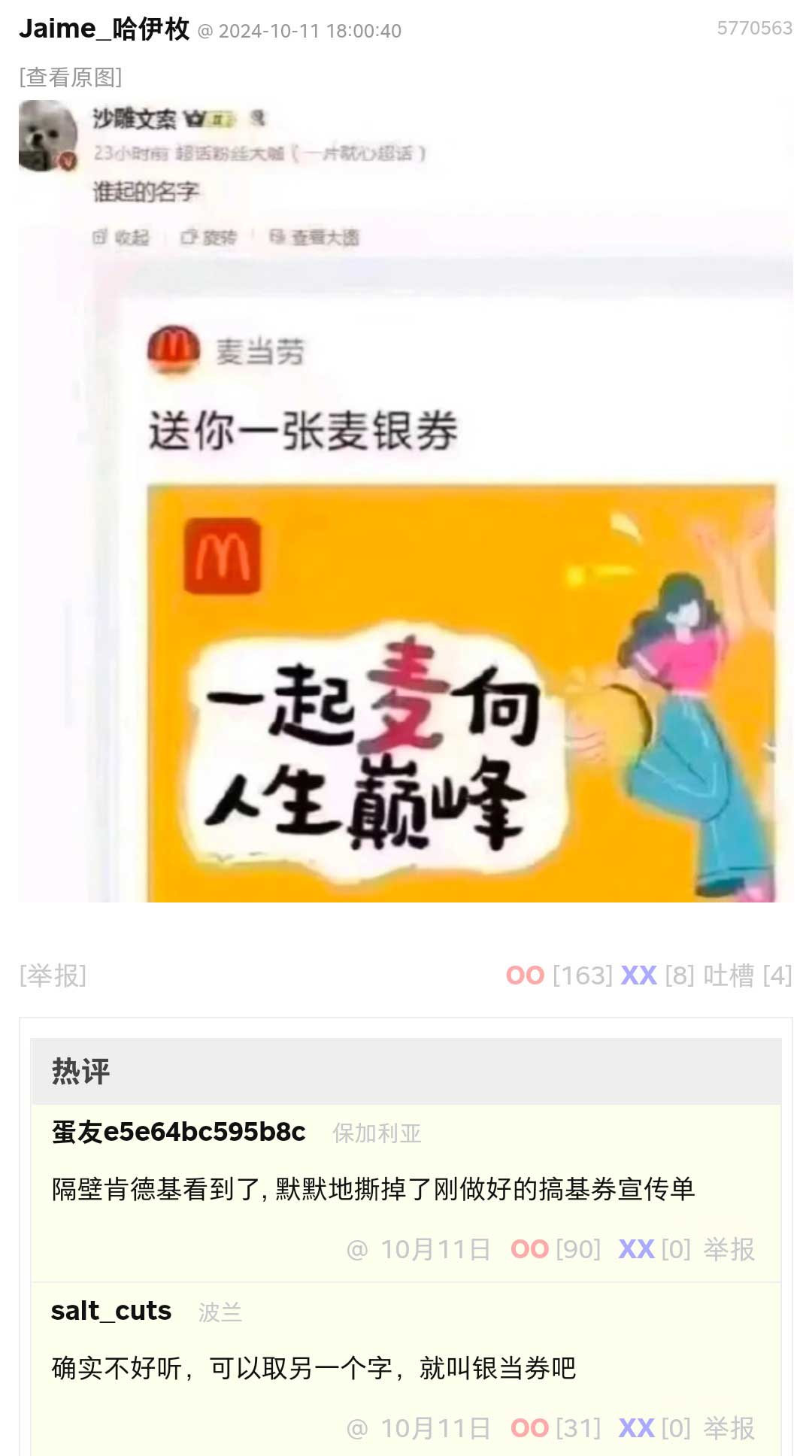Vote OO on Jaime_哈伊枚's post
Viewport: 812px width, 1456px height.
[525, 975]
